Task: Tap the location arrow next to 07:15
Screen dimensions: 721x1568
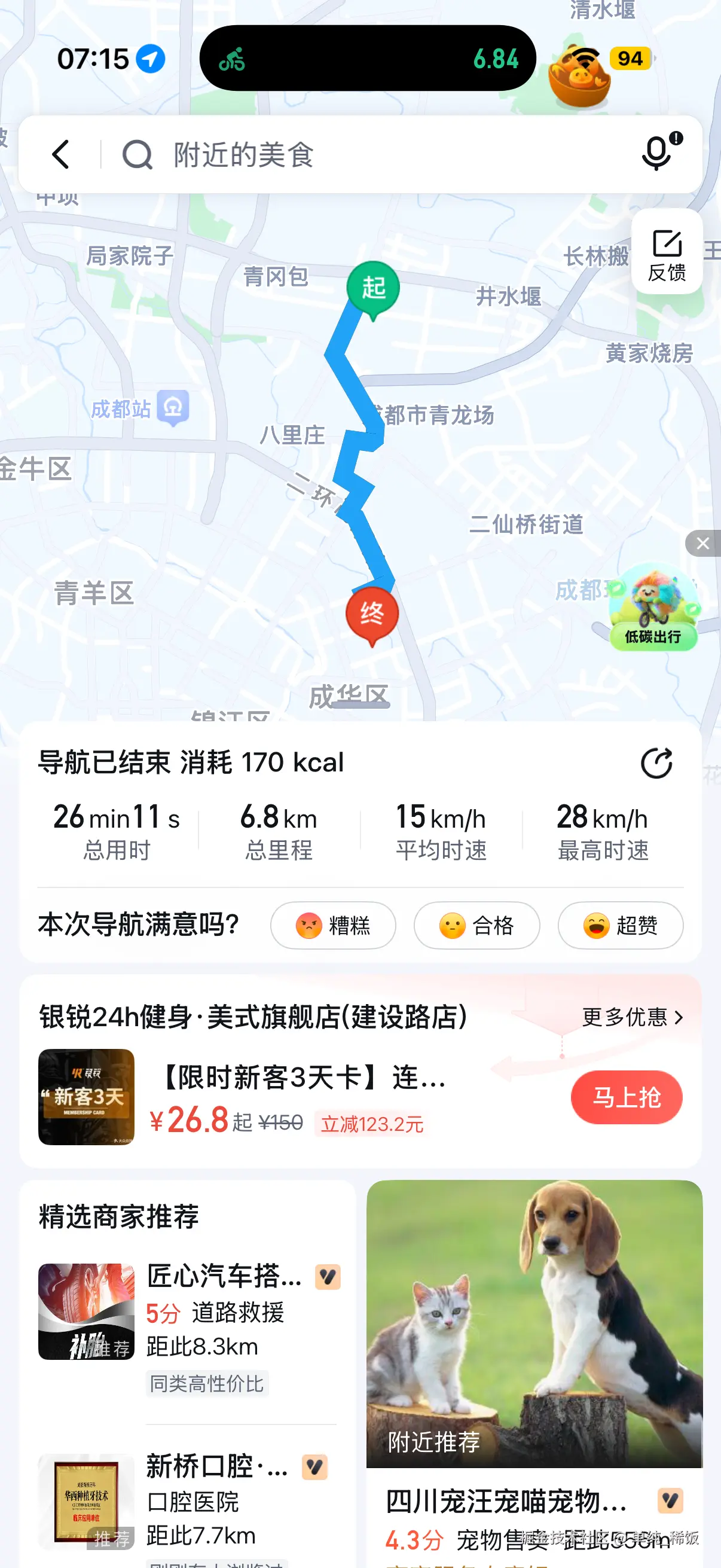Action: (x=150, y=59)
